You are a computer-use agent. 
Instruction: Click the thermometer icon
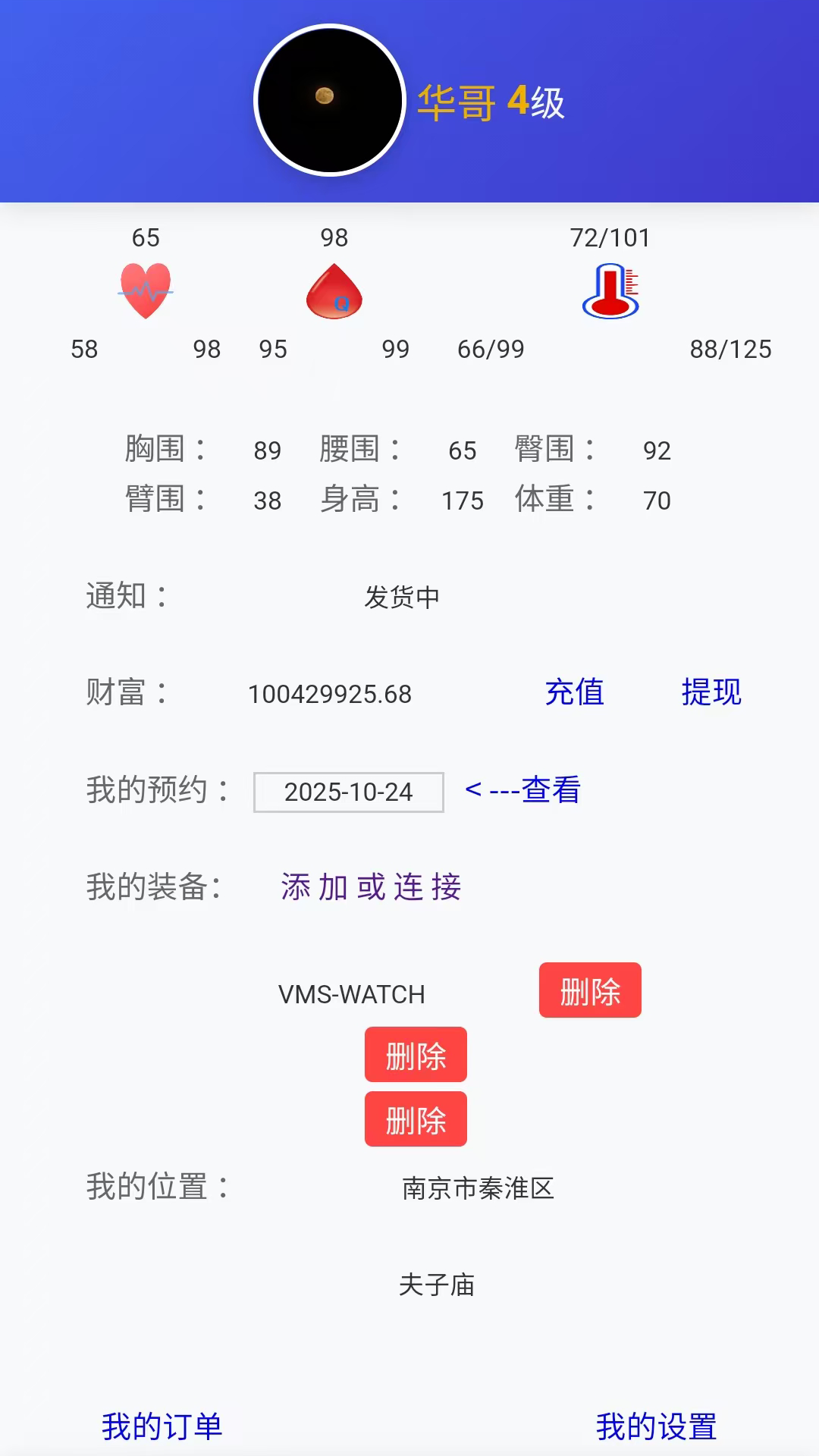[x=611, y=292]
